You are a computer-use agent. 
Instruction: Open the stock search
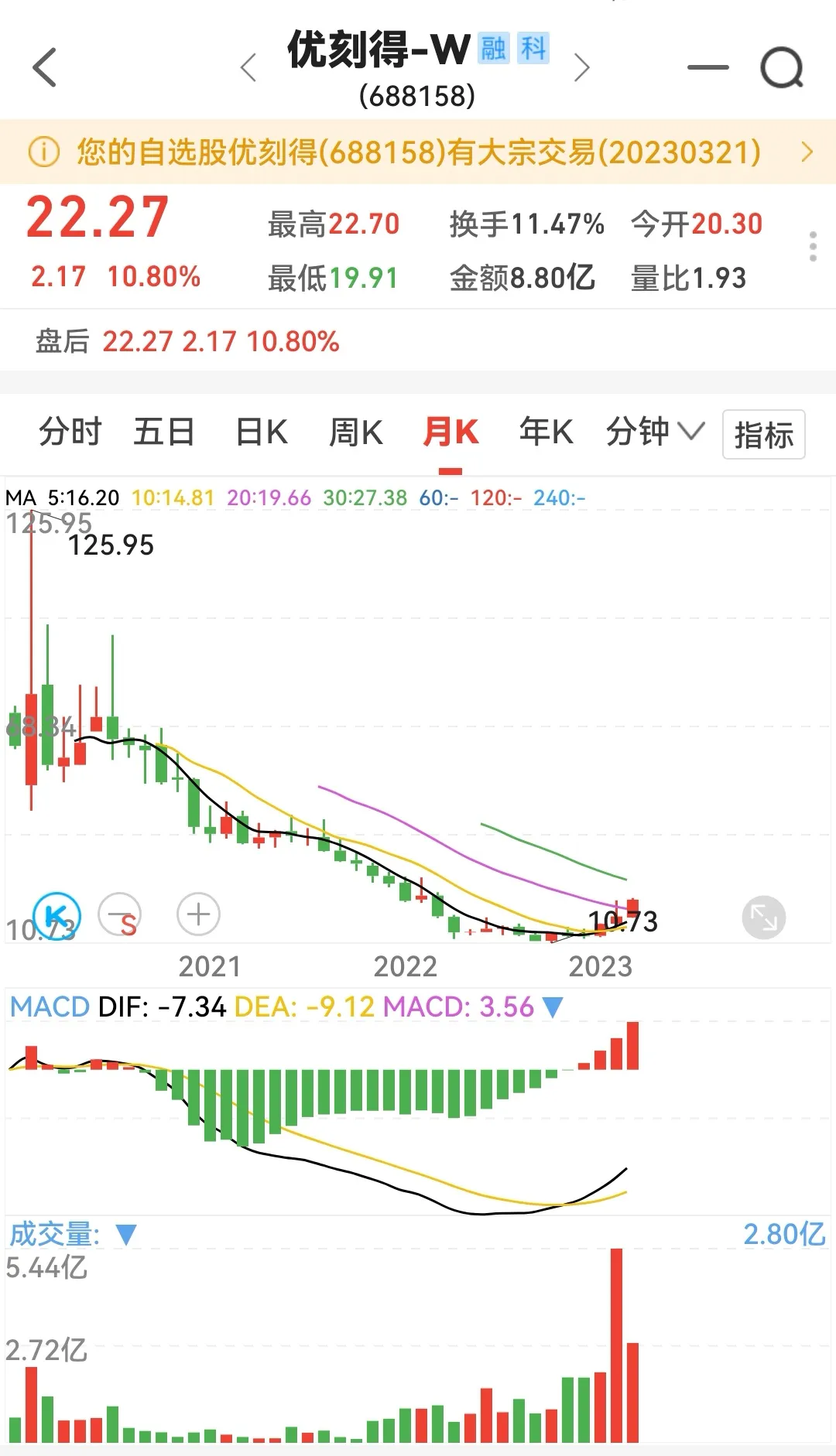pos(782,68)
